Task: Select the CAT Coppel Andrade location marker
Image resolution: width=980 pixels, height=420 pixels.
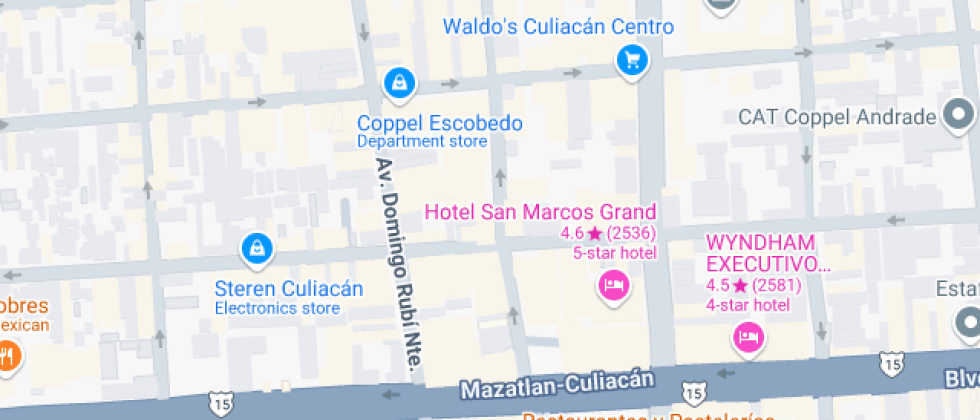Action: click(x=958, y=113)
